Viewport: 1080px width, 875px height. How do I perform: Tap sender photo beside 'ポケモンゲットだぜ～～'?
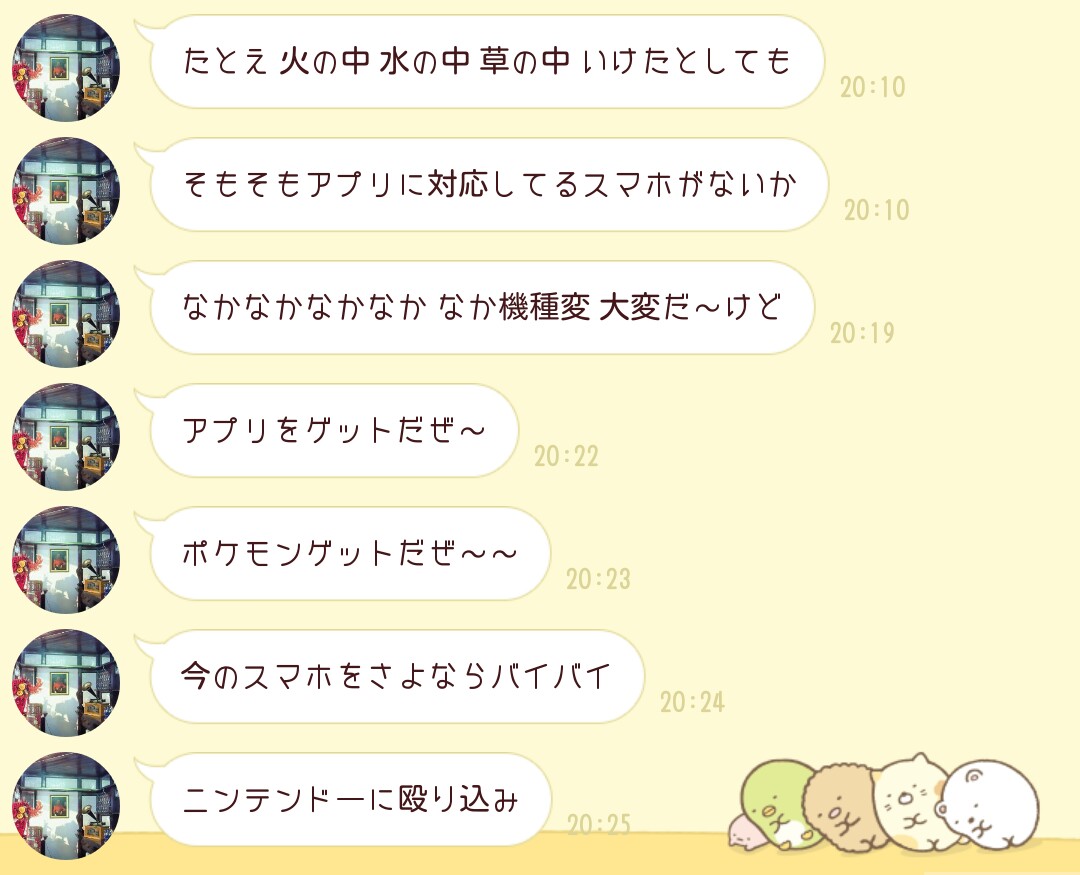click(66, 560)
